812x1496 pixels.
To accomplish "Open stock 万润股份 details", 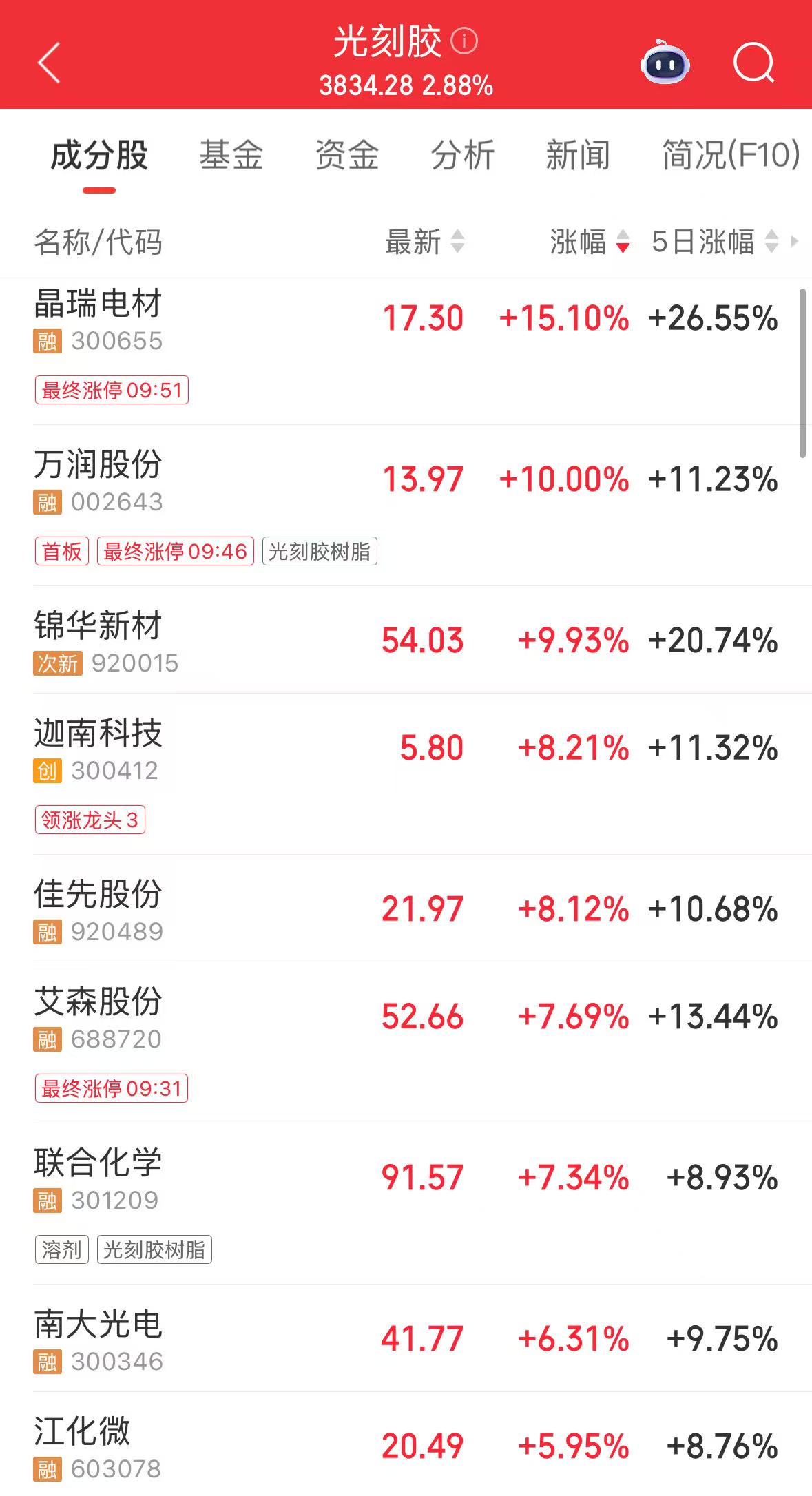I will coord(98,465).
